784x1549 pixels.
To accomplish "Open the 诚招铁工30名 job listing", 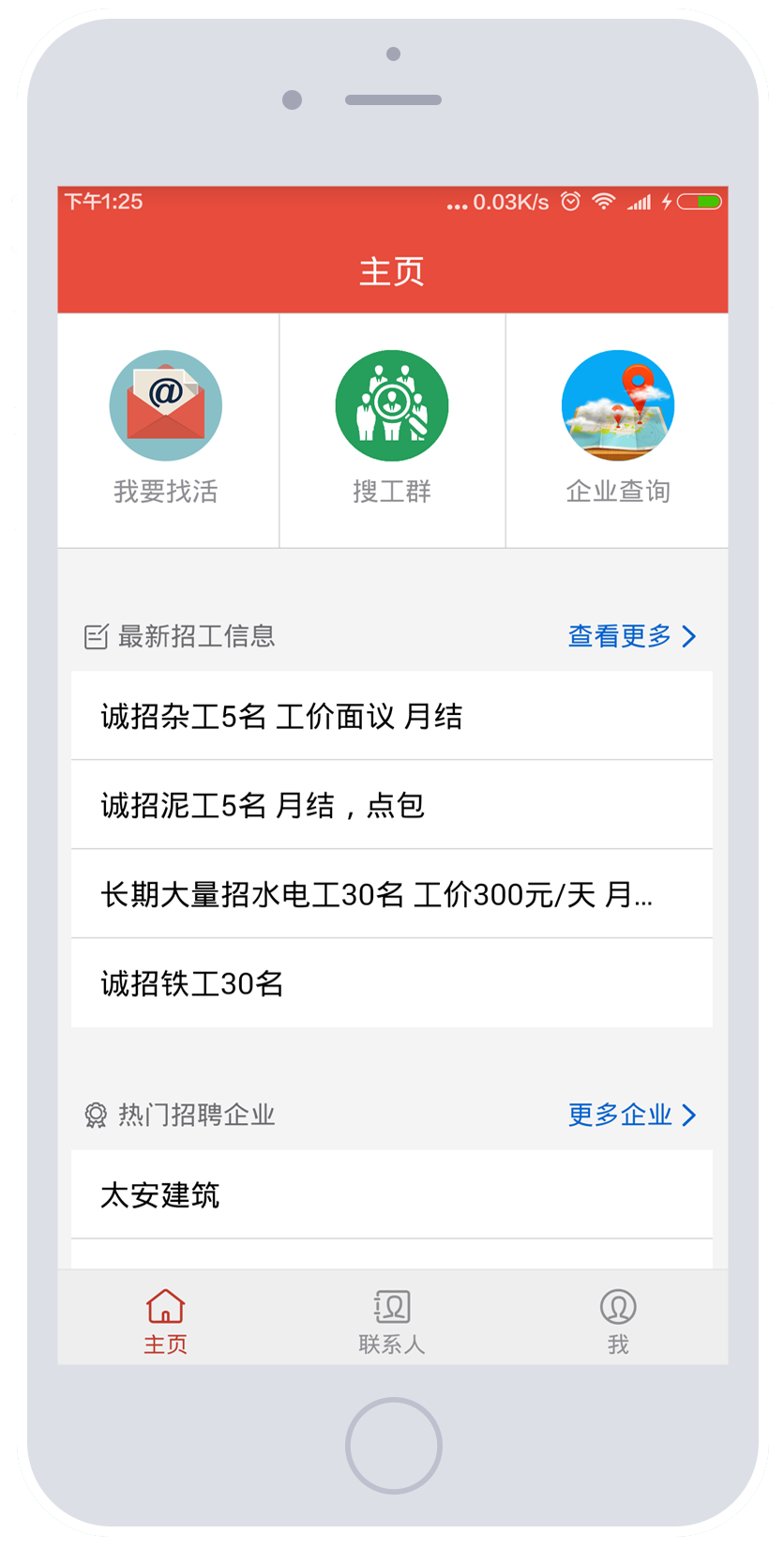I will (x=392, y=983).
